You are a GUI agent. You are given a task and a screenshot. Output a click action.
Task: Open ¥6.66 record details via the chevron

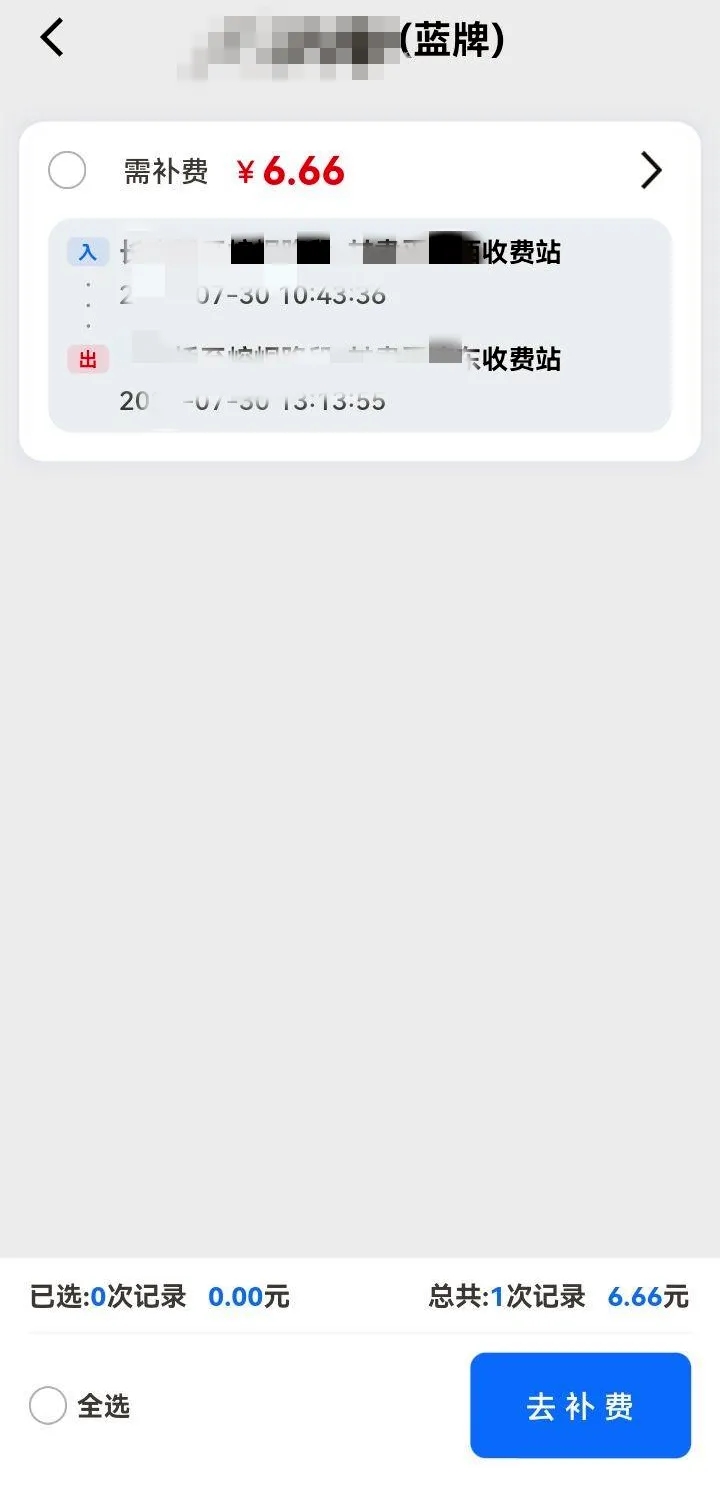651,171
